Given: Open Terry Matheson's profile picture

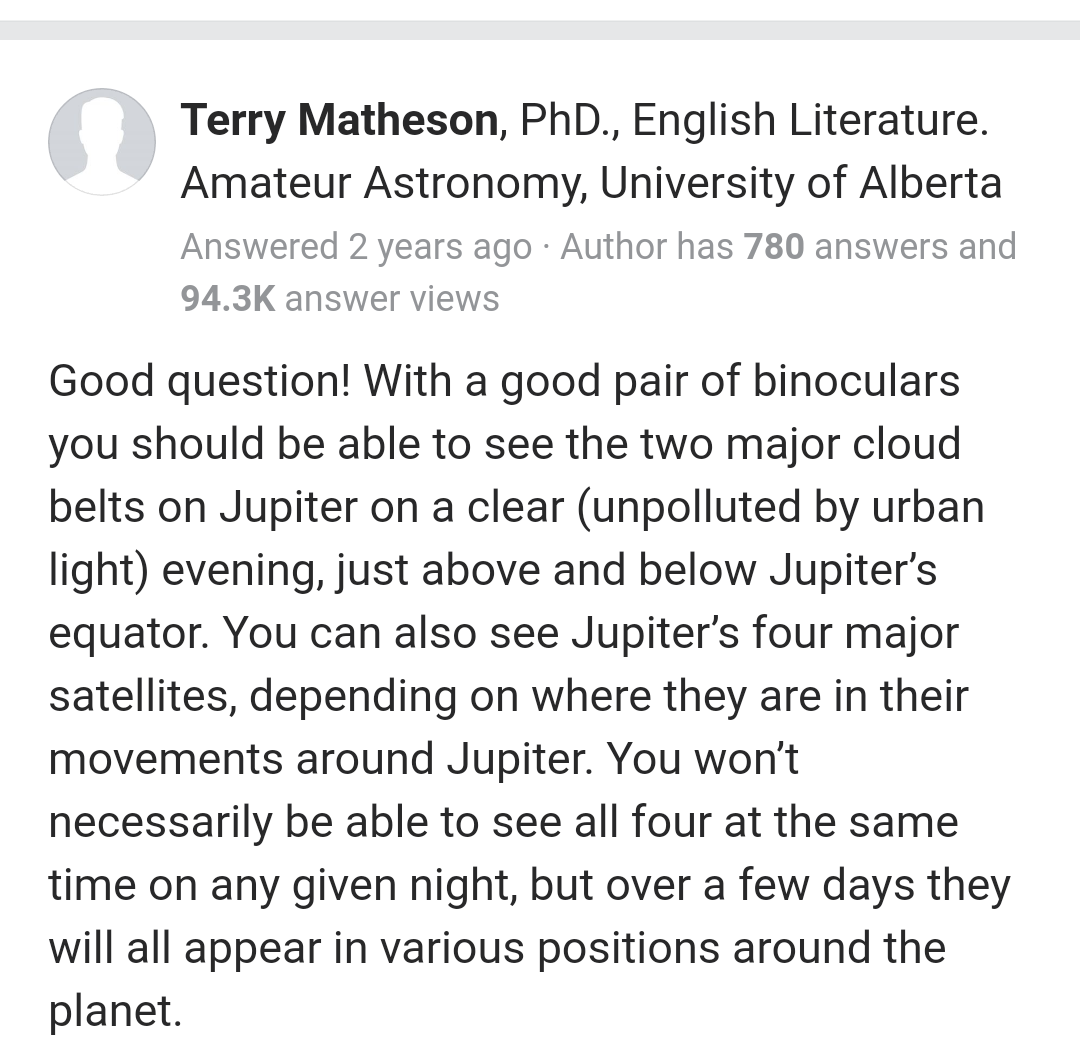Looking at the screenshot, I should click(102, 141).
